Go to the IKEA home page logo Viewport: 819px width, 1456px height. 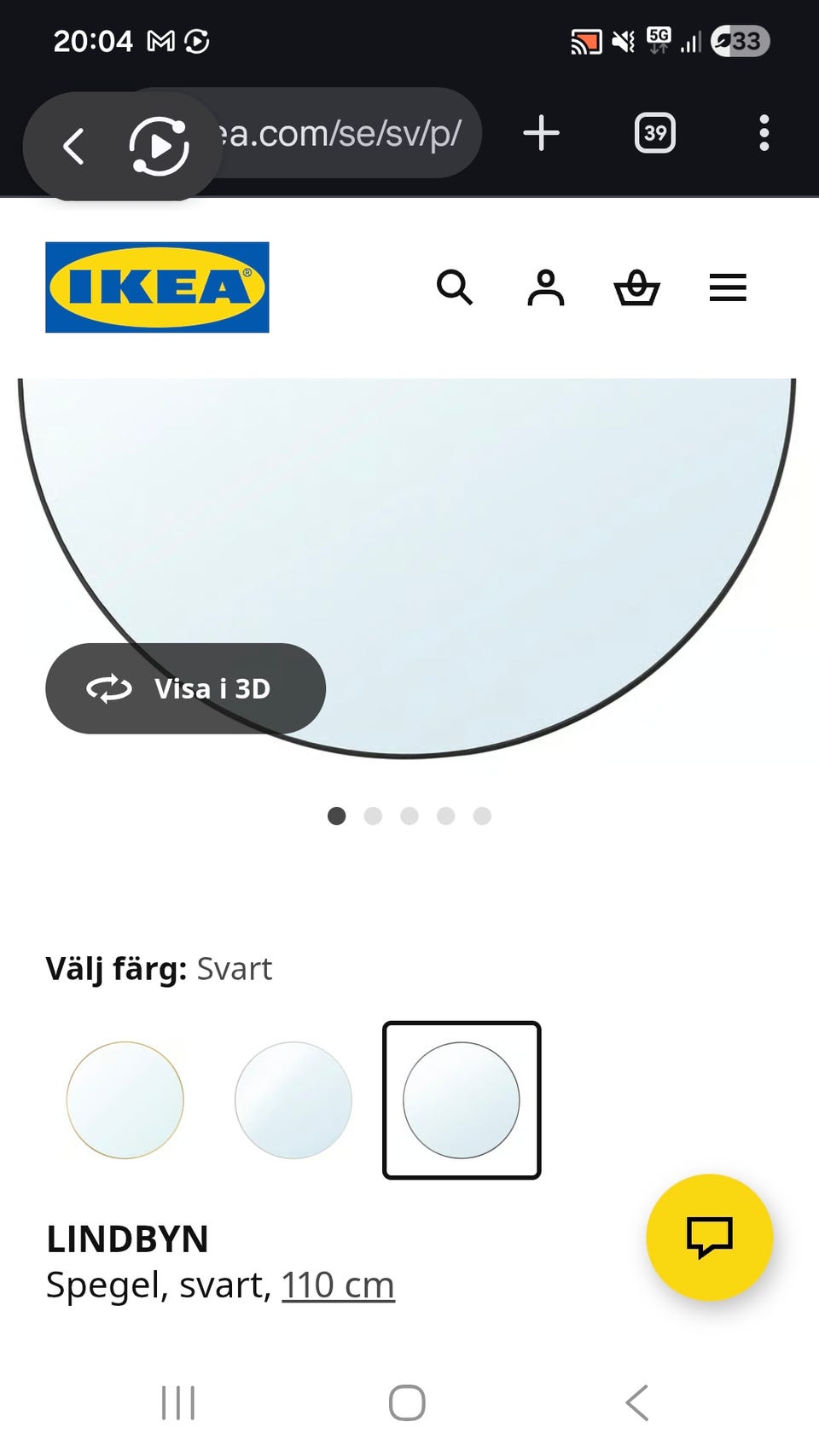click(x=157, y=287)
